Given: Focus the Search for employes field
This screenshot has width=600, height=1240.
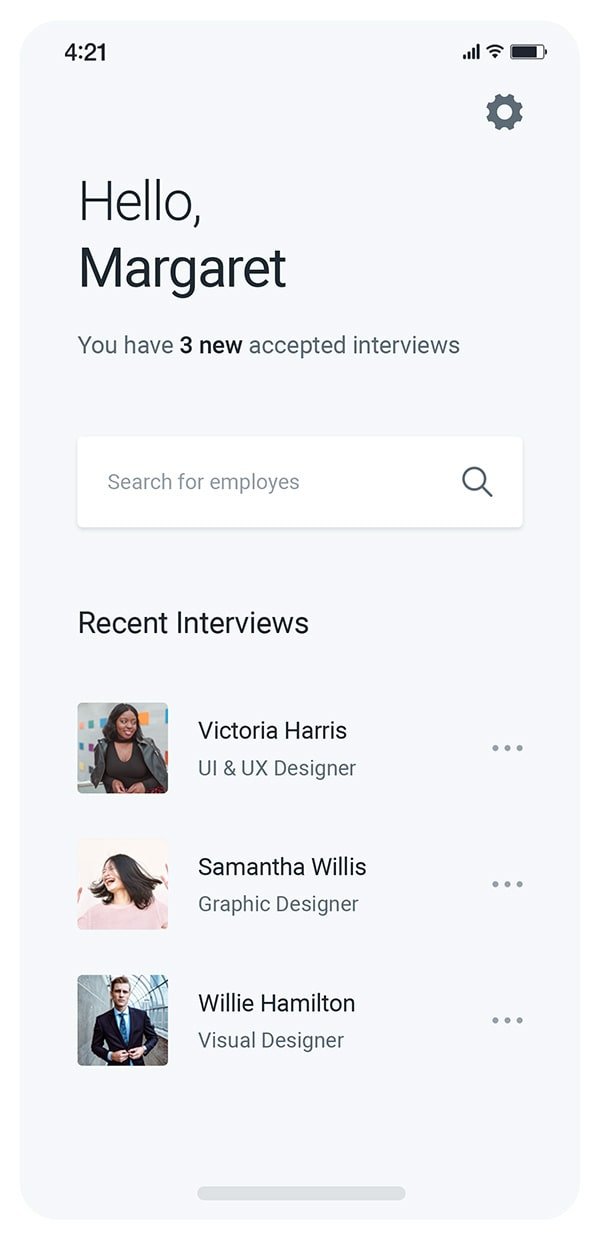Looking at the screenshot, I should 260,482.
